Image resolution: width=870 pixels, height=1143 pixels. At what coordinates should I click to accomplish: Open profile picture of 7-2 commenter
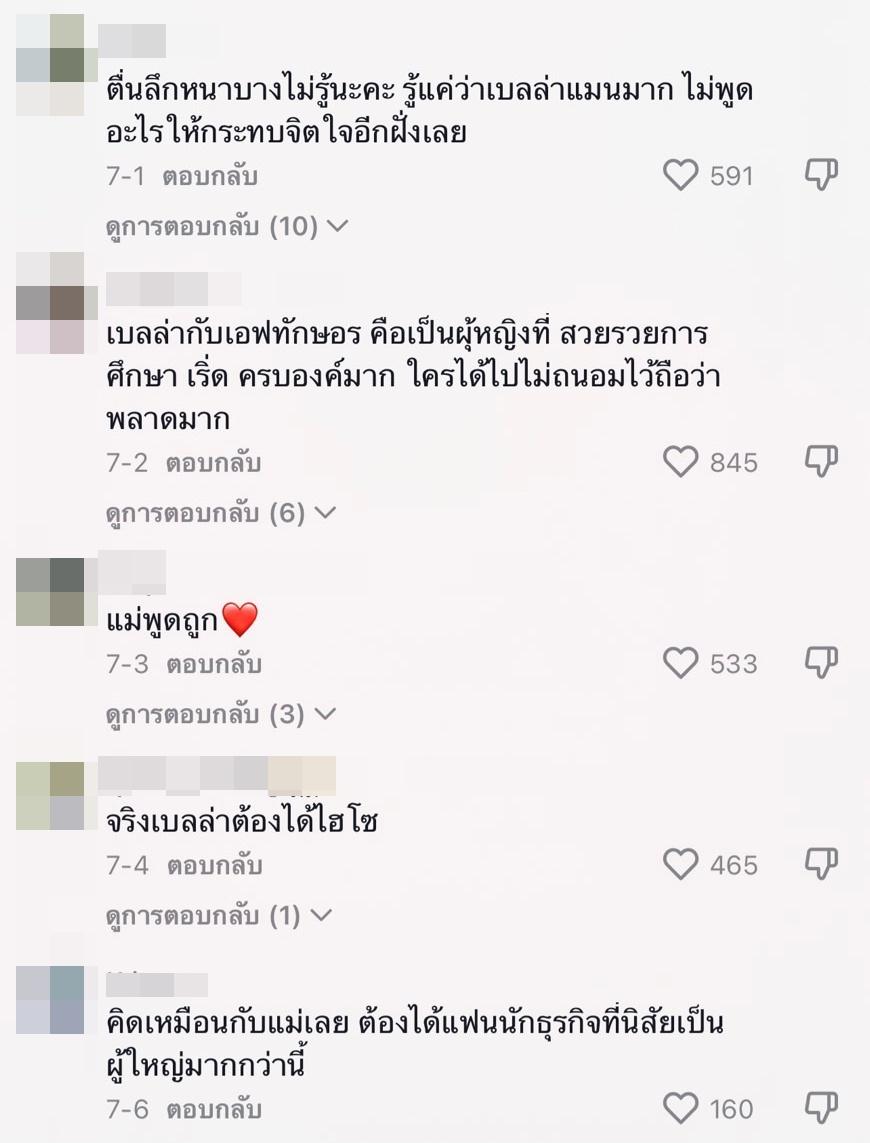point(50,303)
